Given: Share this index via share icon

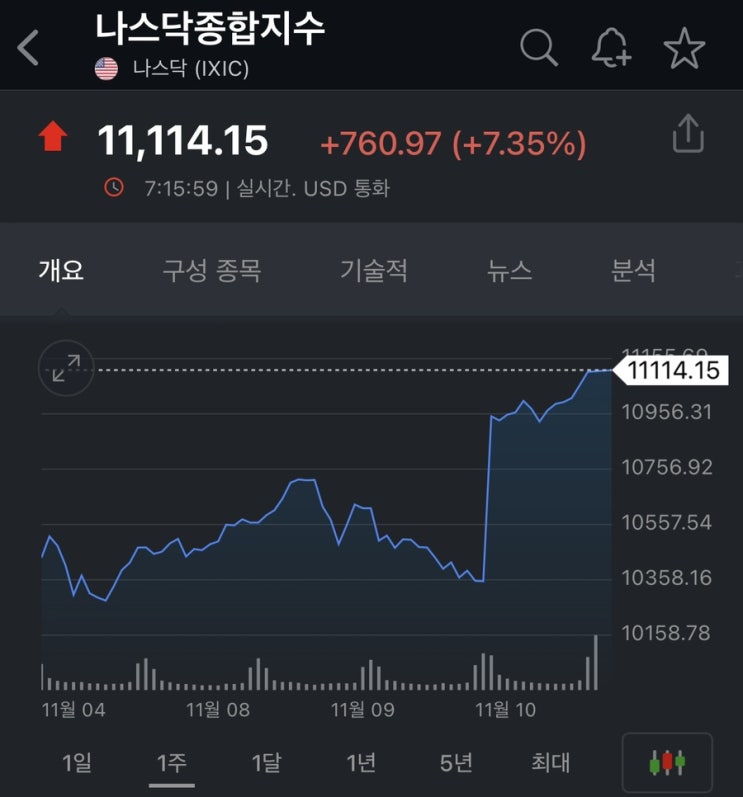Looking at the screenshot, I should pyautogui.click(x=688, y=134).
